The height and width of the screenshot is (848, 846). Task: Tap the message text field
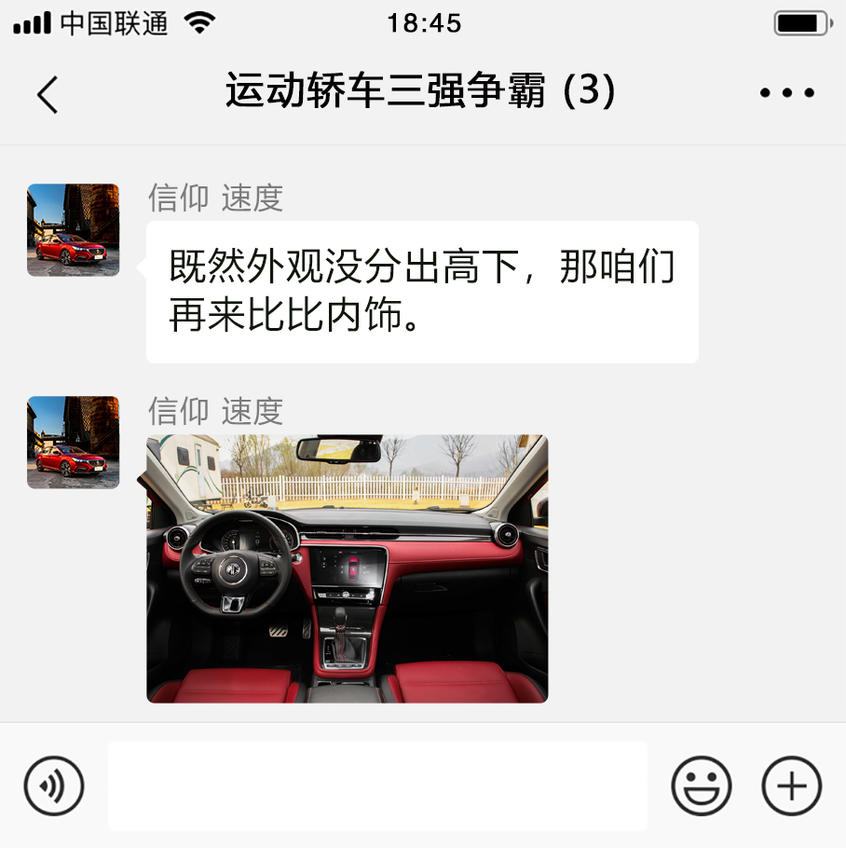[x=377, y=786]
